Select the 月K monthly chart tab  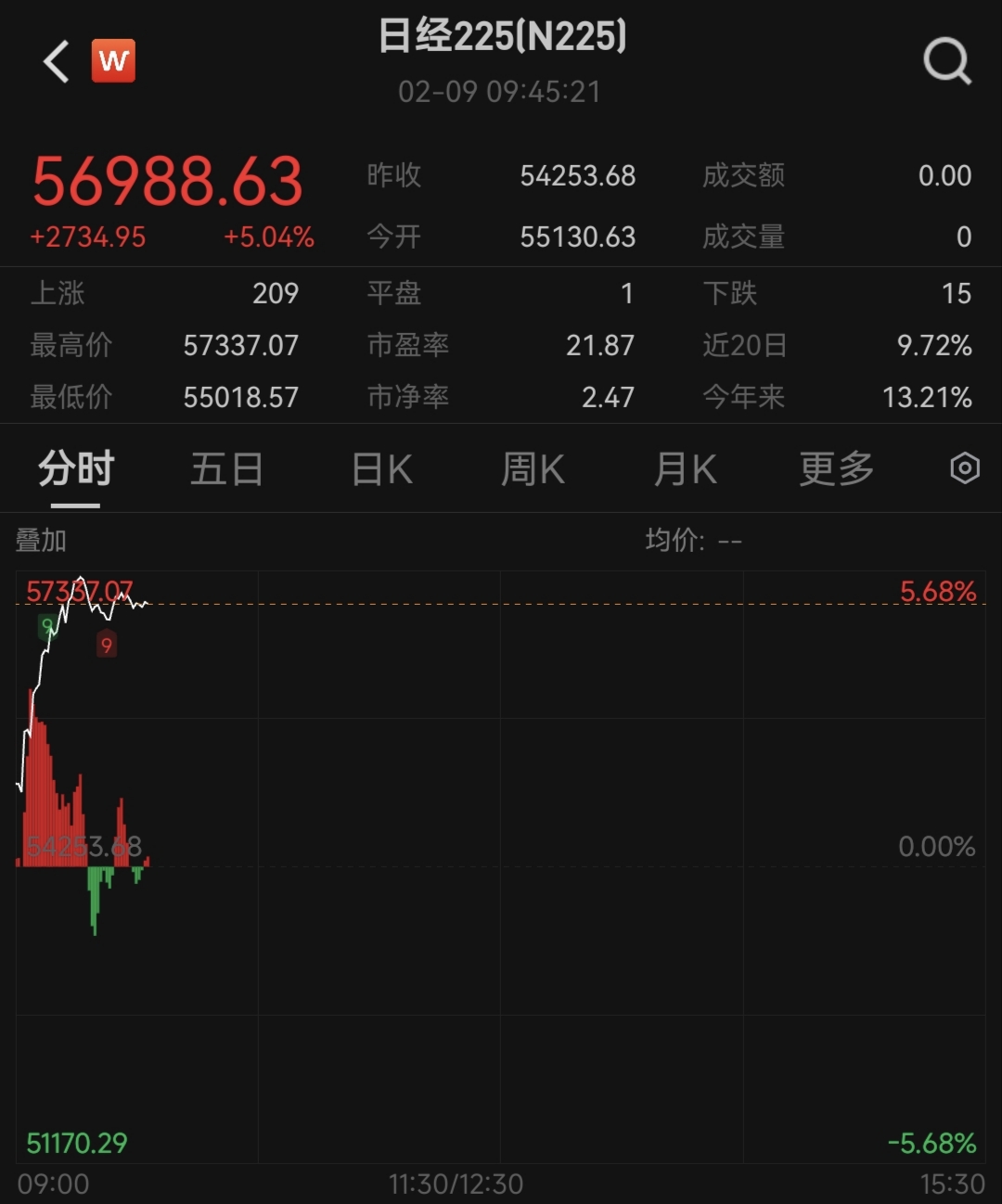(x=685, y=469)
